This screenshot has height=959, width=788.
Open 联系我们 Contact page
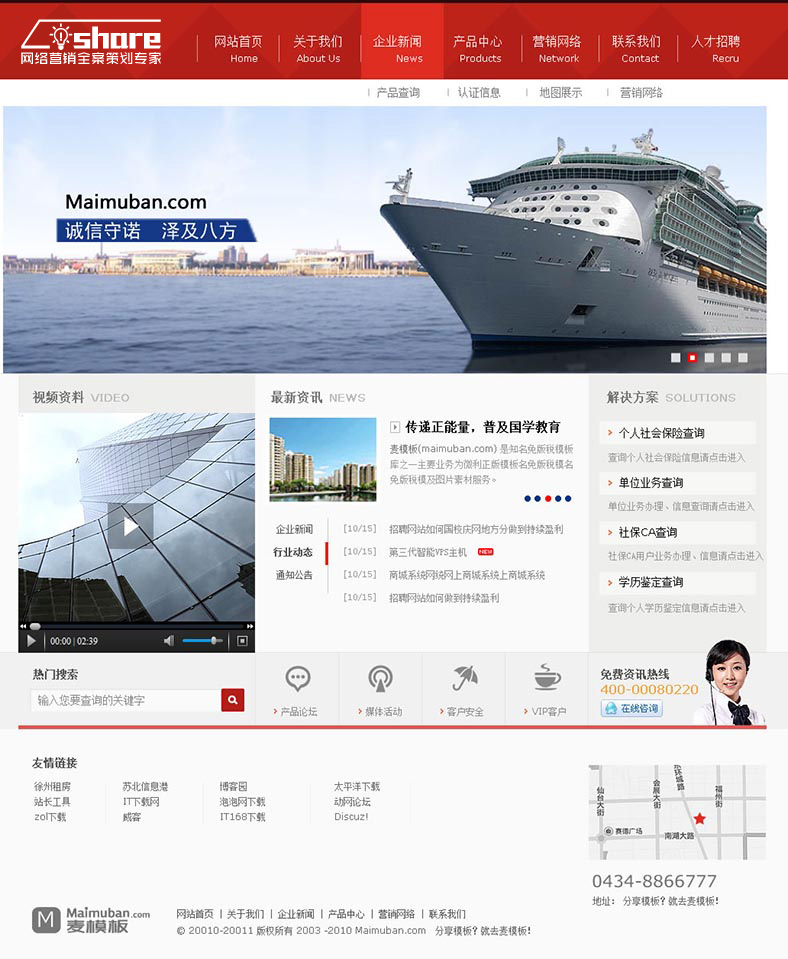pyautogui.click(x=636, y=48)
